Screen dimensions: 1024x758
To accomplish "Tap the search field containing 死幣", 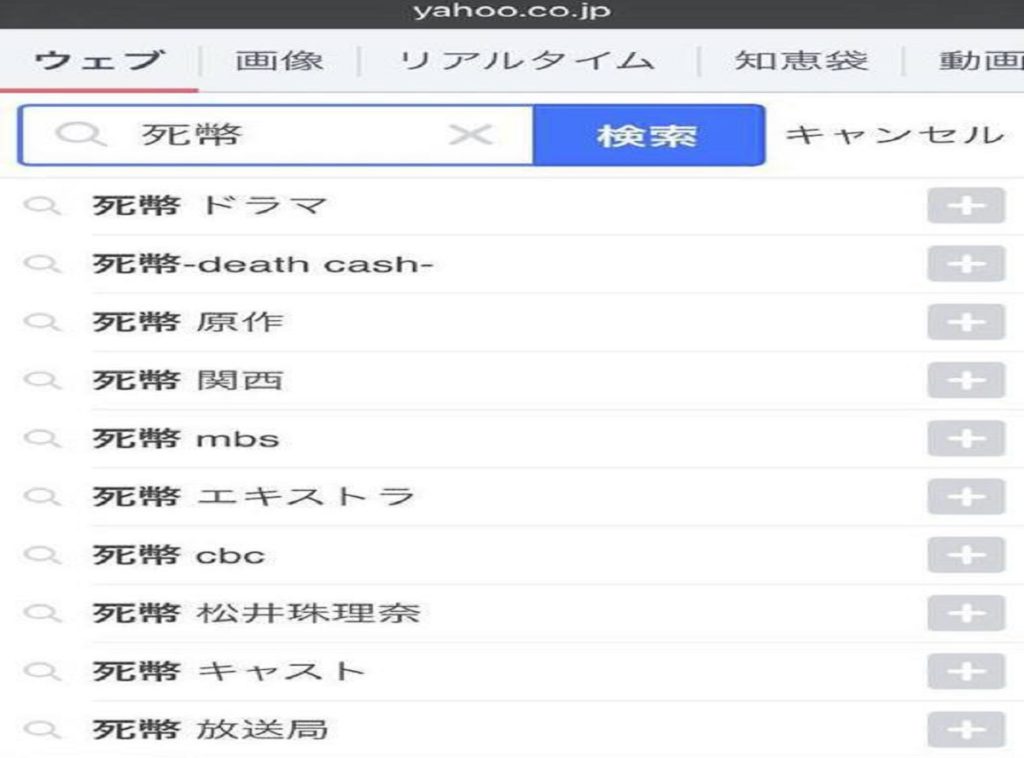I will 280,135.
